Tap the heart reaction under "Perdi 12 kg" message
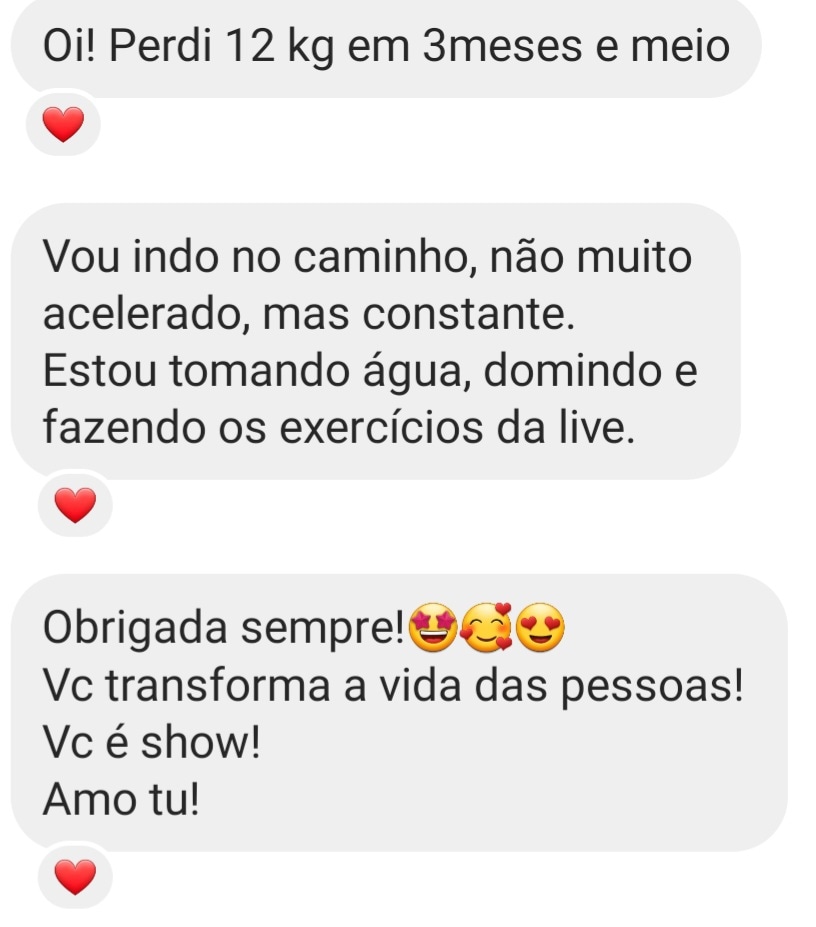The image size is (816, 927). click(x=63, y=125)
